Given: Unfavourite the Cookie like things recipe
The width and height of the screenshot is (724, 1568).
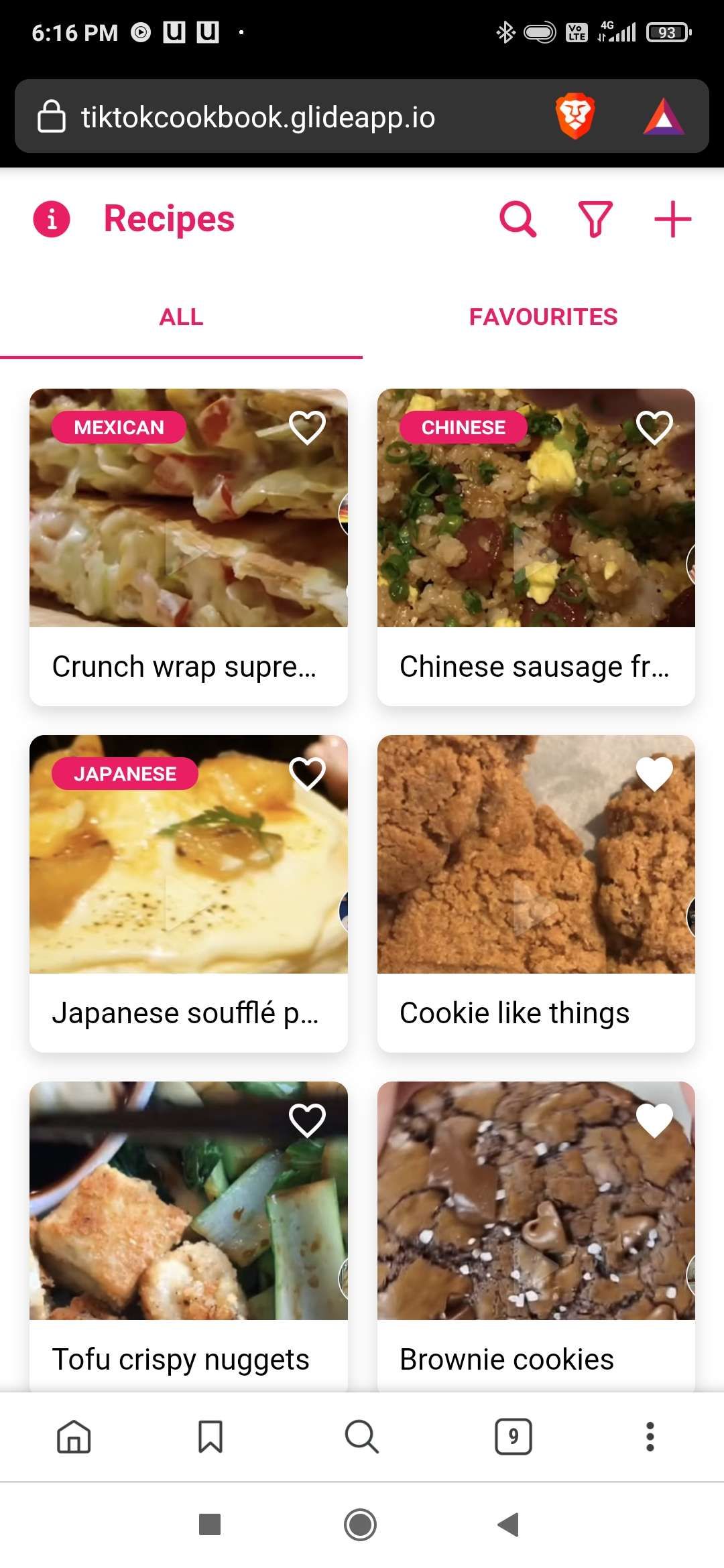Looking at the screenshot, I should point(654,772).
